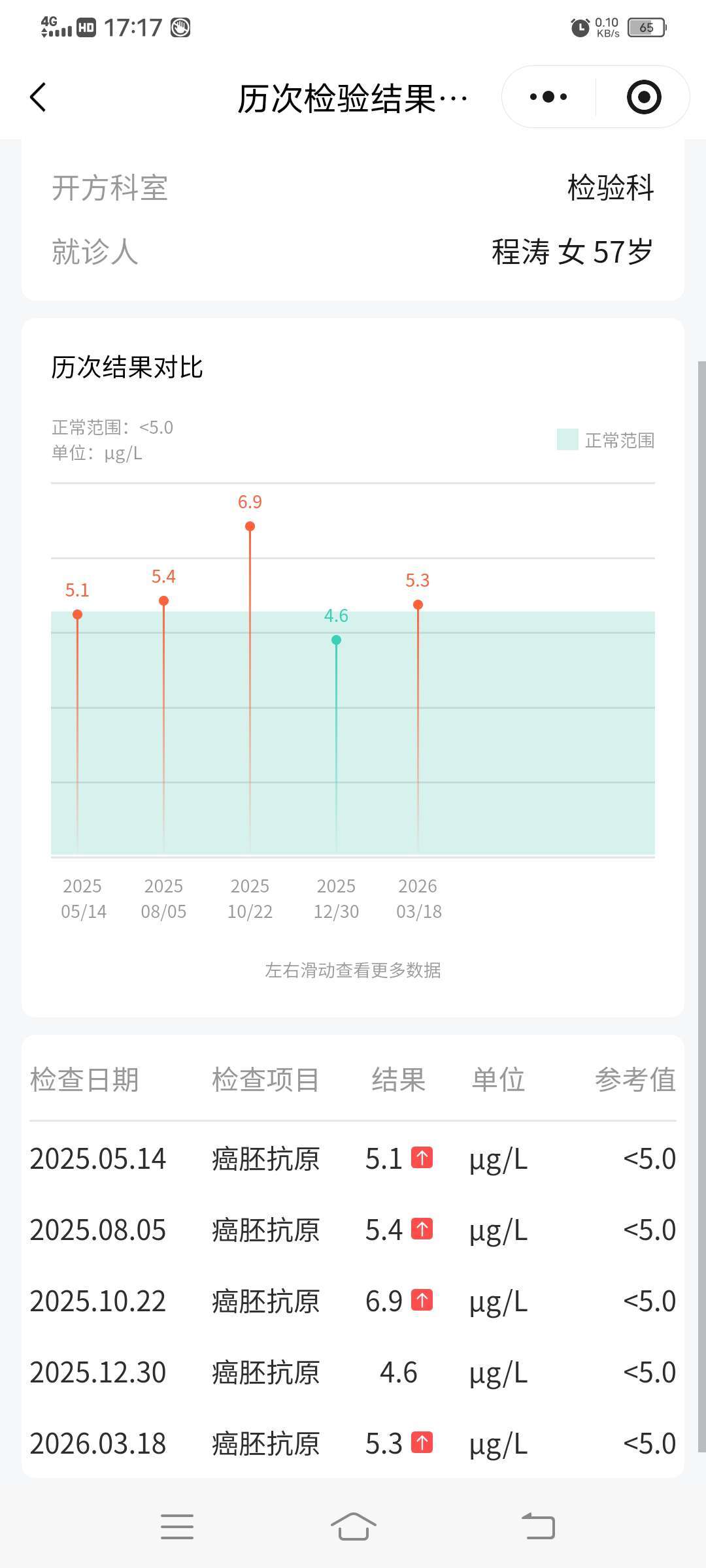Tap 左右滑动查看更多数据 hint text
Image resolution: width=706 pixels, height=1568 pixels.
click(352, 971)
